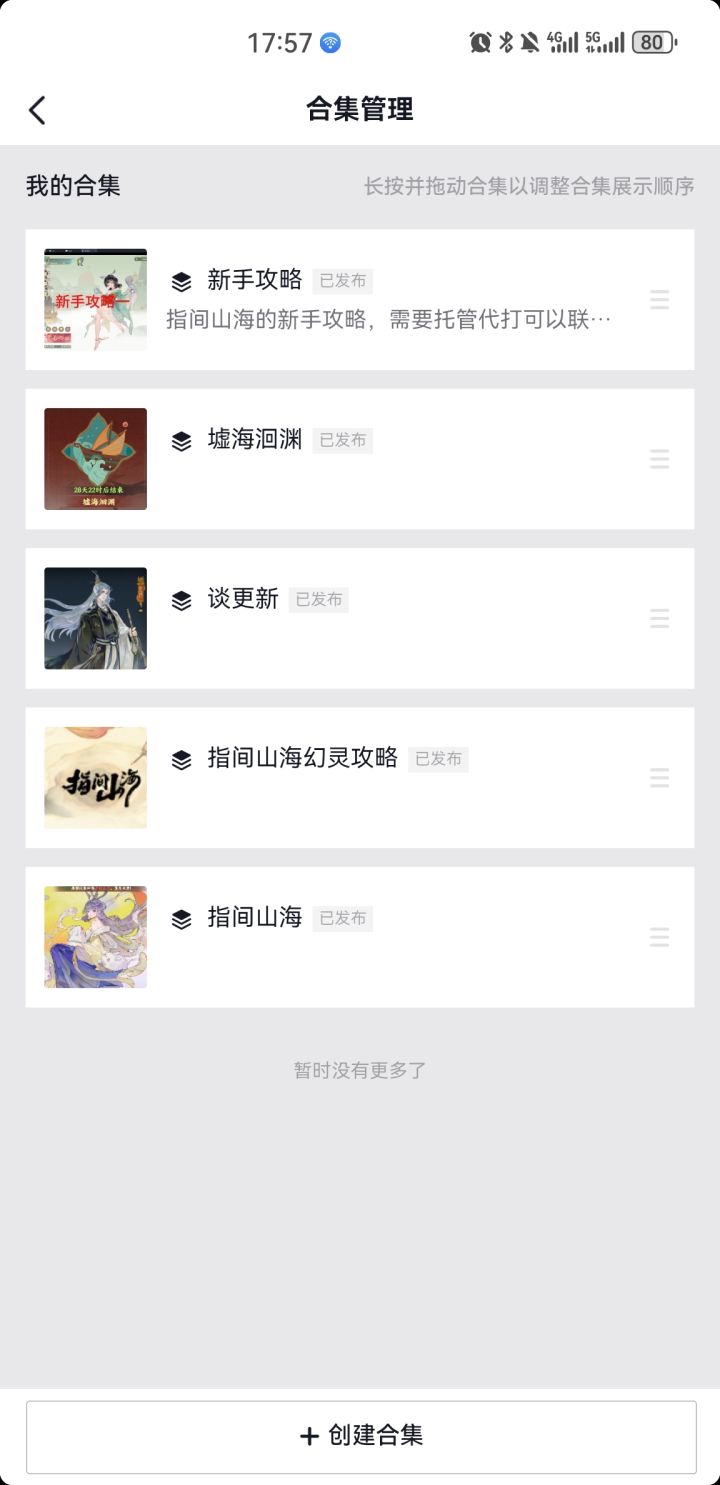This screenshot has height=1485, width=720.
Task: Tap the stack icon beside 指间山海幻灵攻略
Action: (180, 759)
